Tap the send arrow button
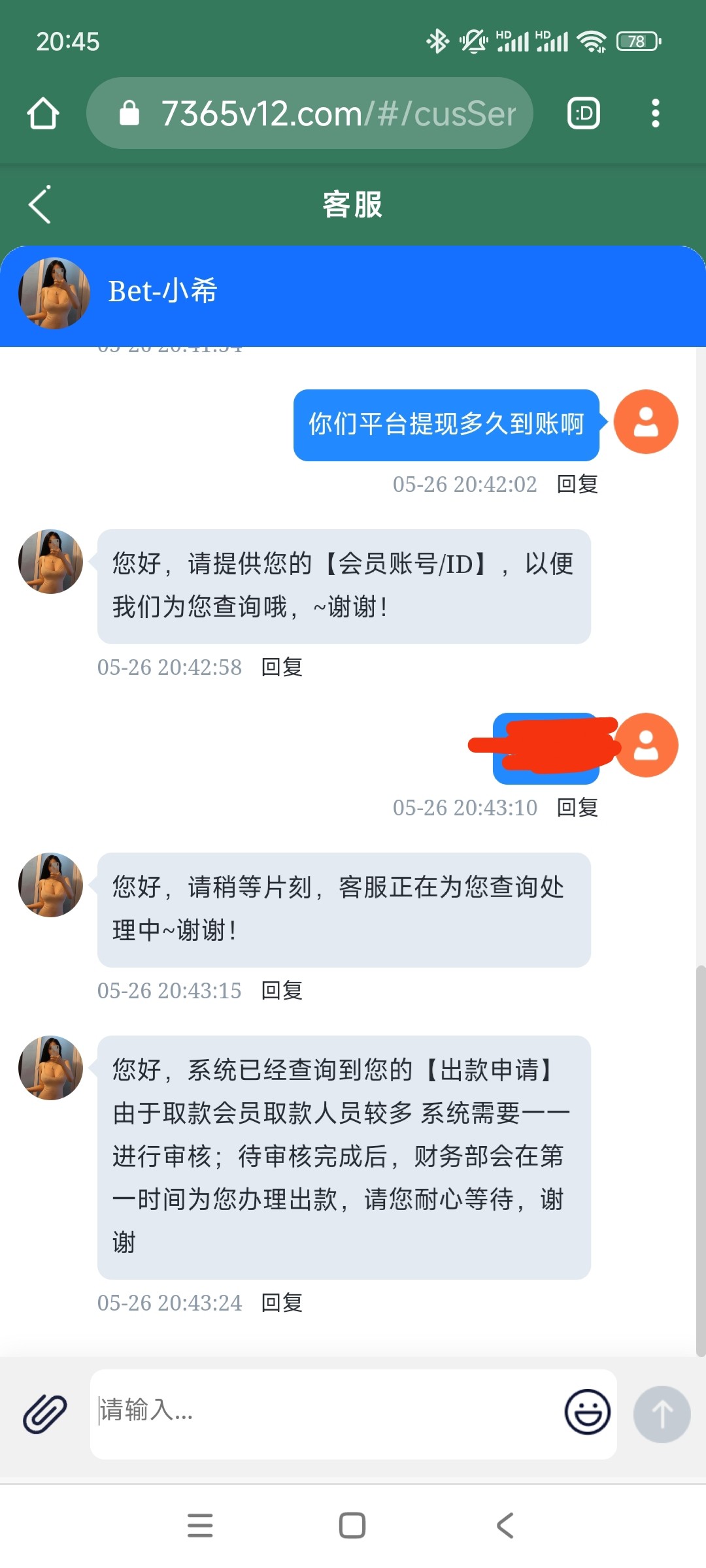Screen dimensions: 706x1568 point(662,1414)
